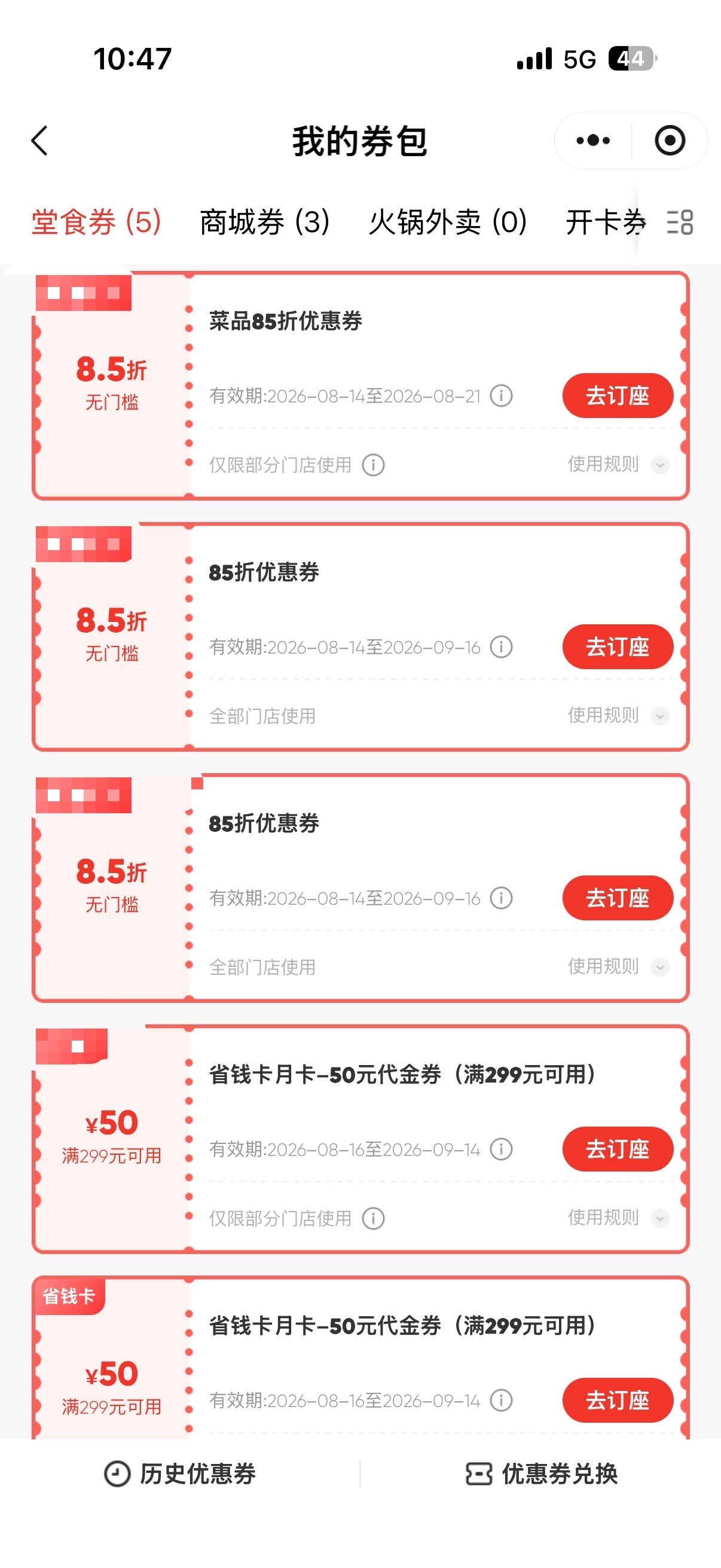The width and height of the screenshot is (721, 1568).
Task: Open 历史优惠券 at the bottom
Action: 180,1474
